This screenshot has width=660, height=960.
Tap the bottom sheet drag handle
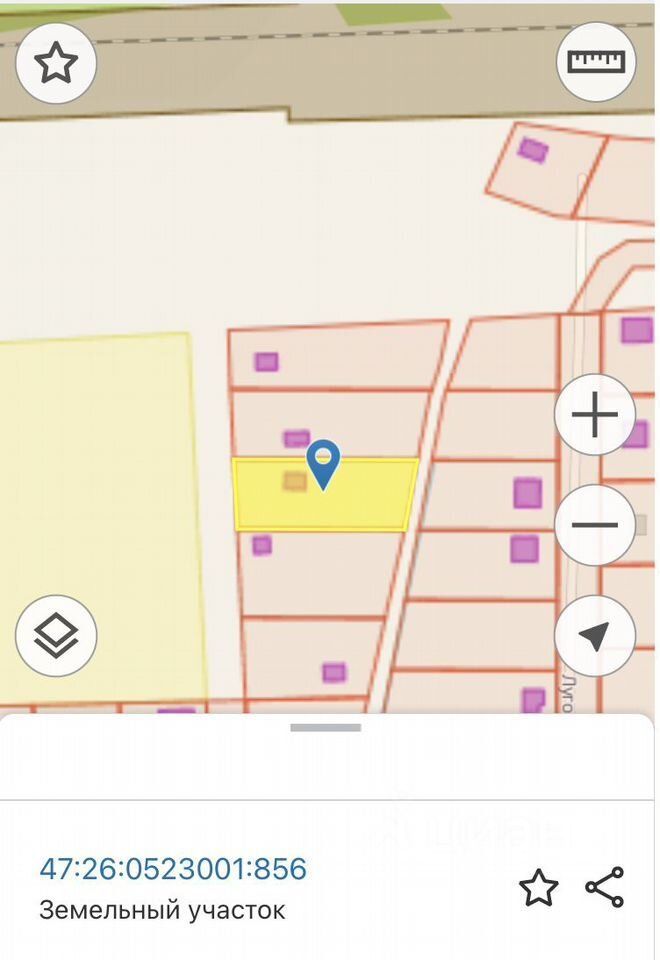click(326, 728)
